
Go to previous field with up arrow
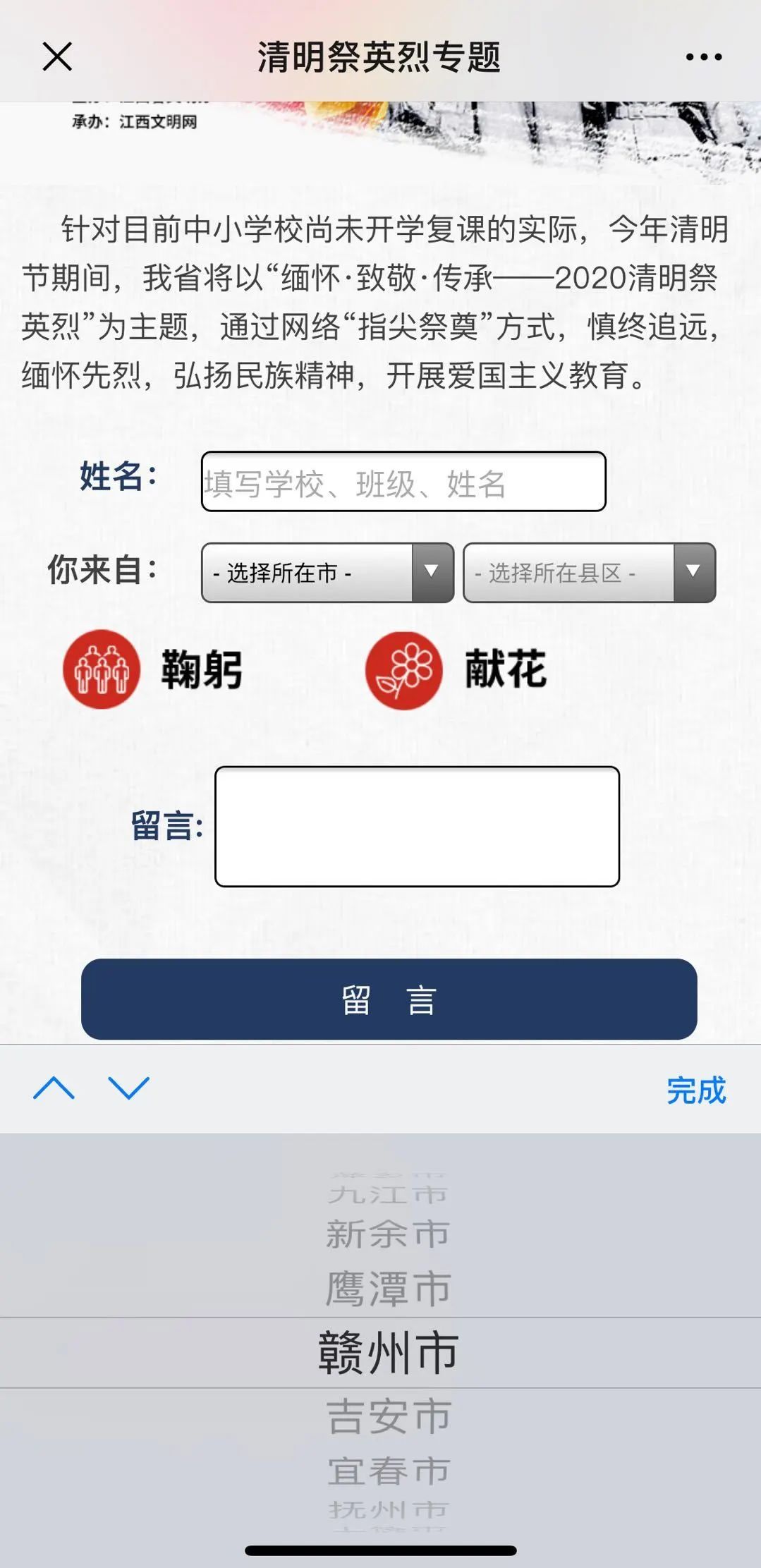tap(54, 1088)
